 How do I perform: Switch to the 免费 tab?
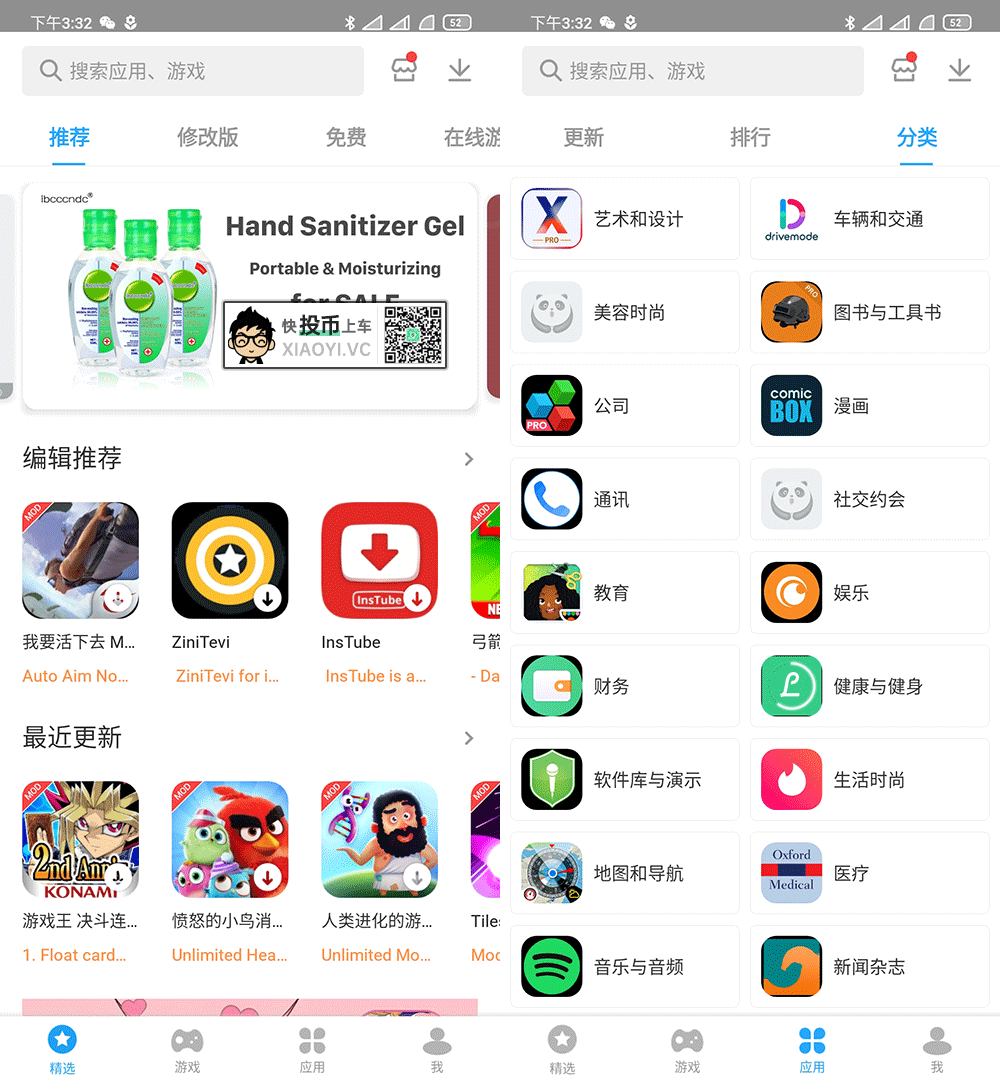click(346, 138)
